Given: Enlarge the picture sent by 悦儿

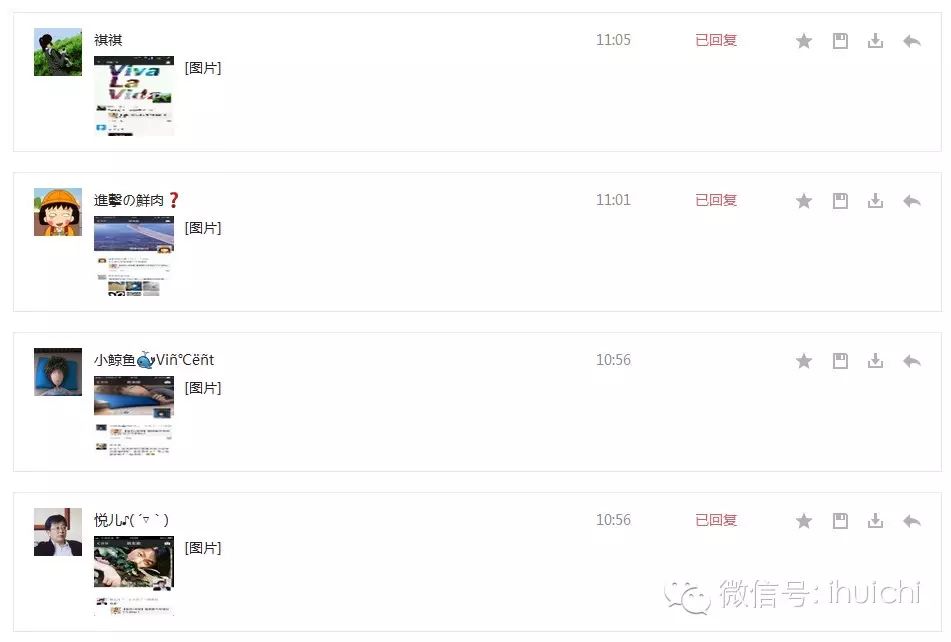Looking at the screenshot, I should point(134,575).
